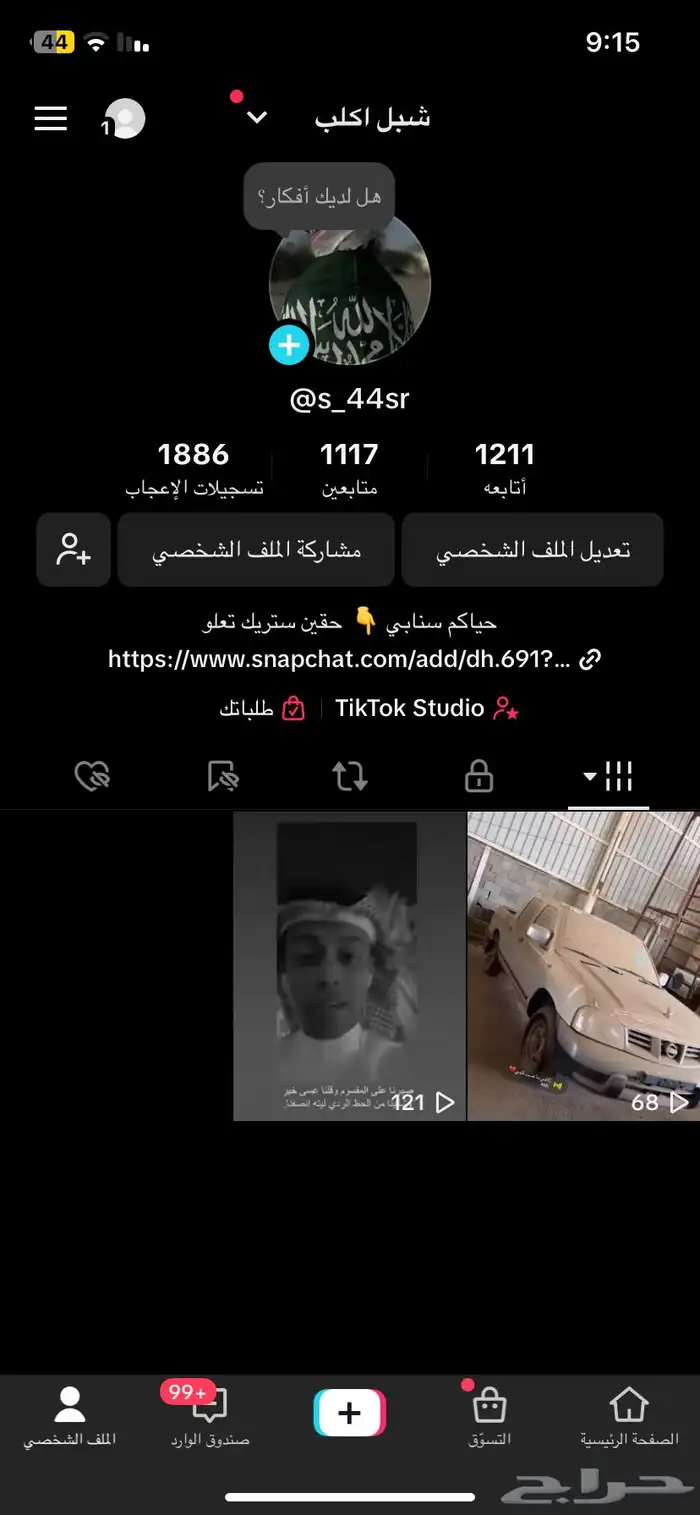
Task: Switch to the saved bookmarks tab
Action: click(x=222, y=776)
